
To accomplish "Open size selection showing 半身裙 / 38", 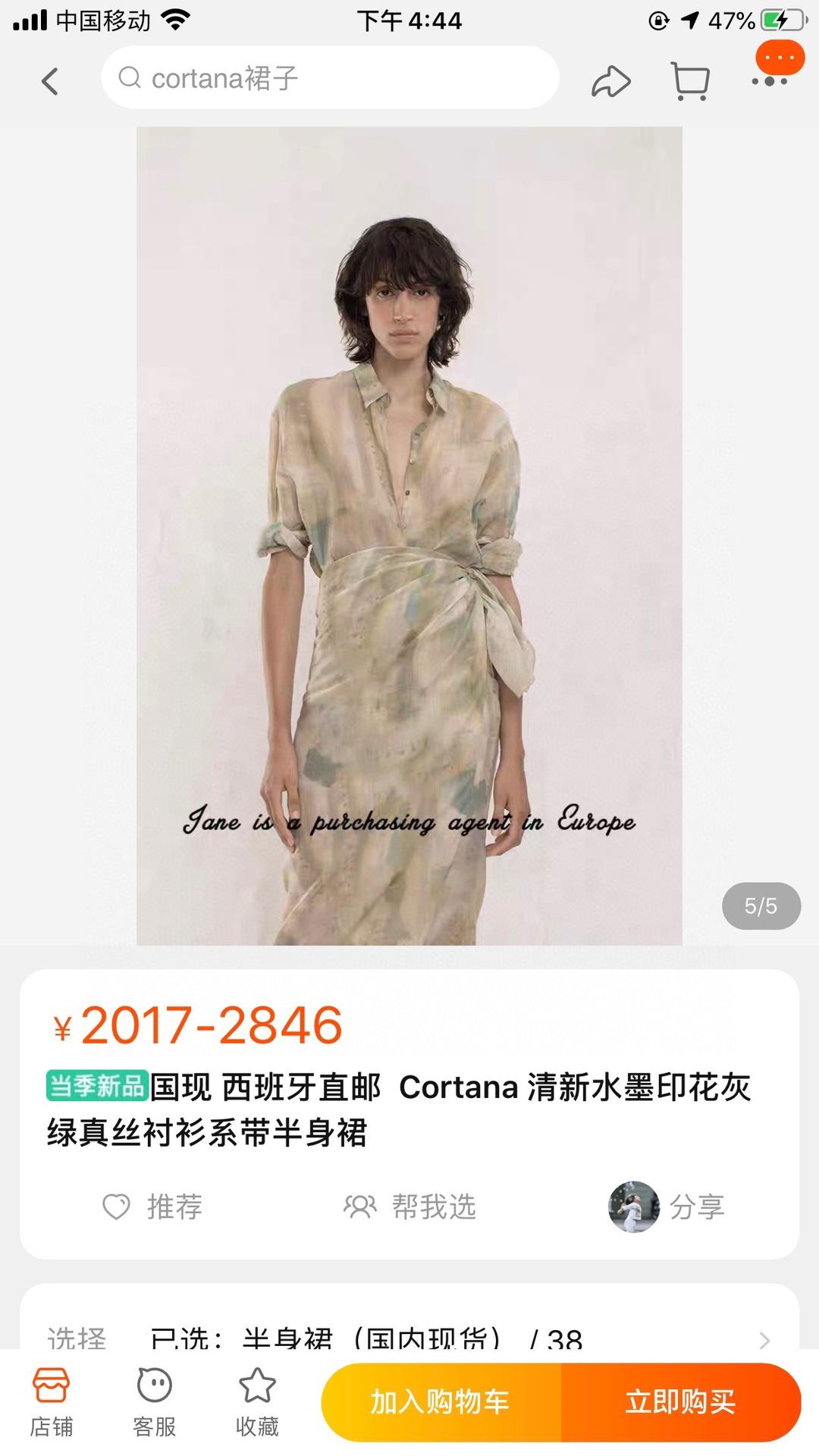I will [372, 1336].
